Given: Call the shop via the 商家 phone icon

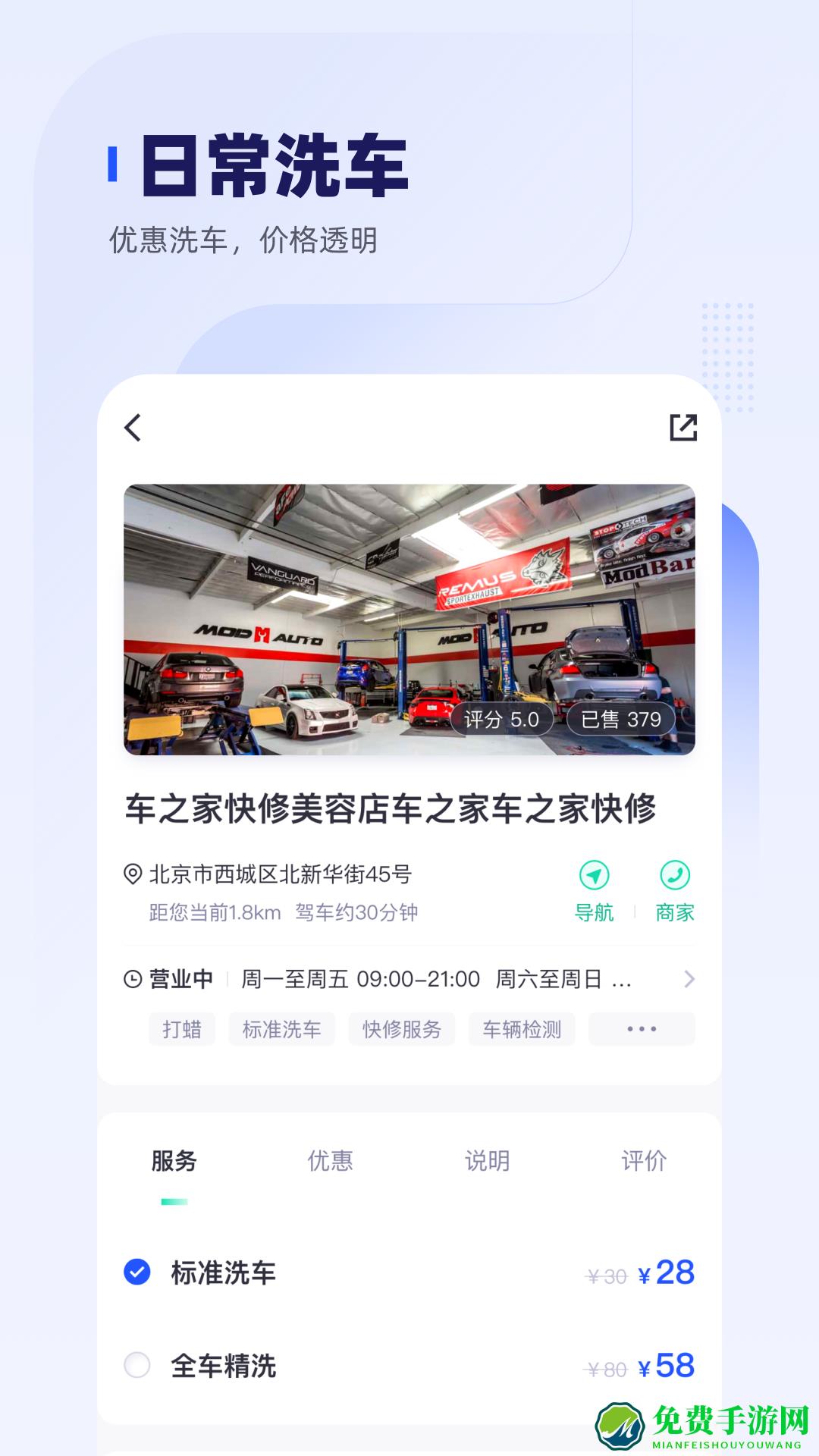Looking at the screenshot, I should click(674, 876).
